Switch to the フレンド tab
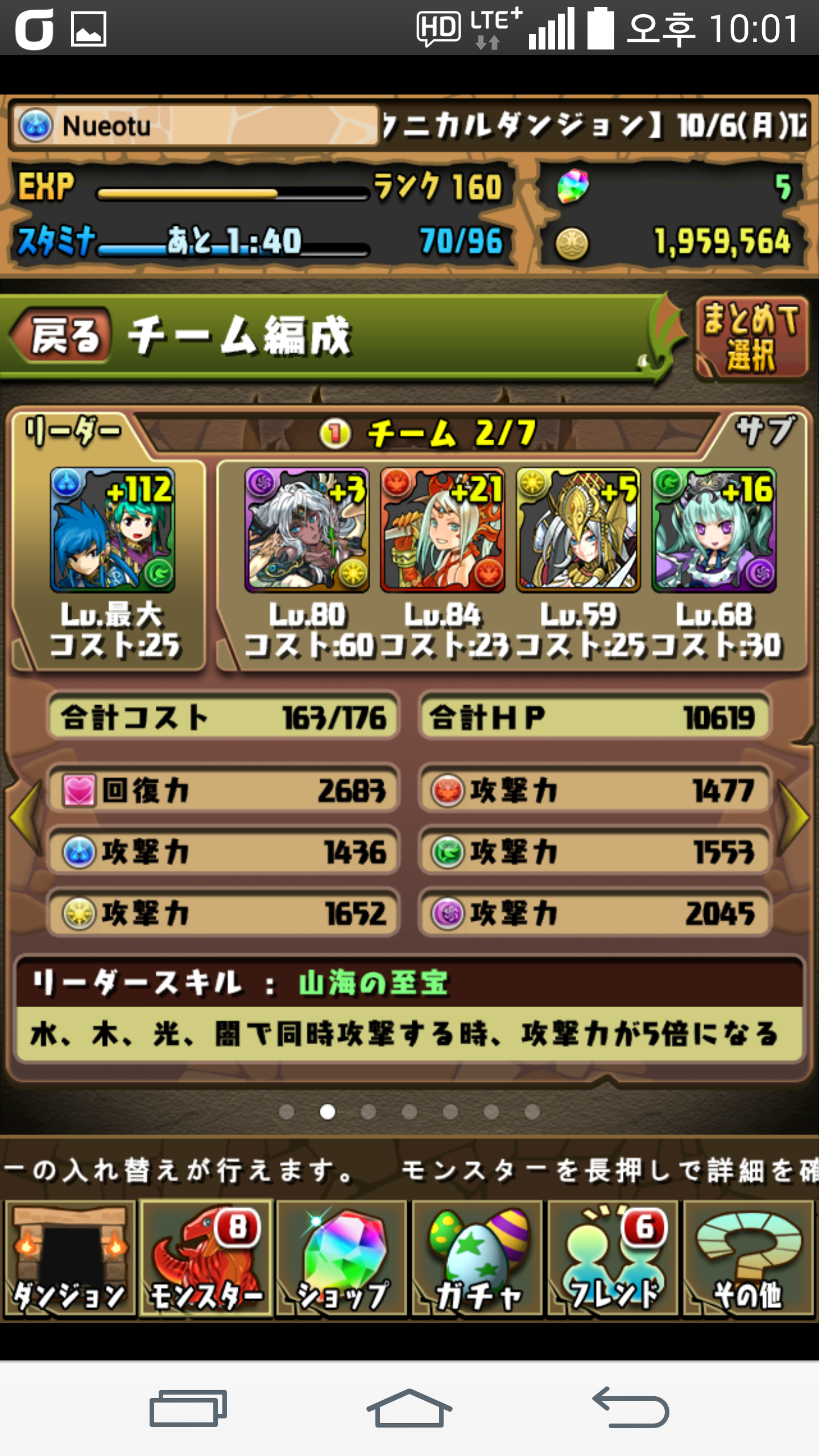The height and width of the screenshot is (1456, 819). click(x=613, y=1258)
